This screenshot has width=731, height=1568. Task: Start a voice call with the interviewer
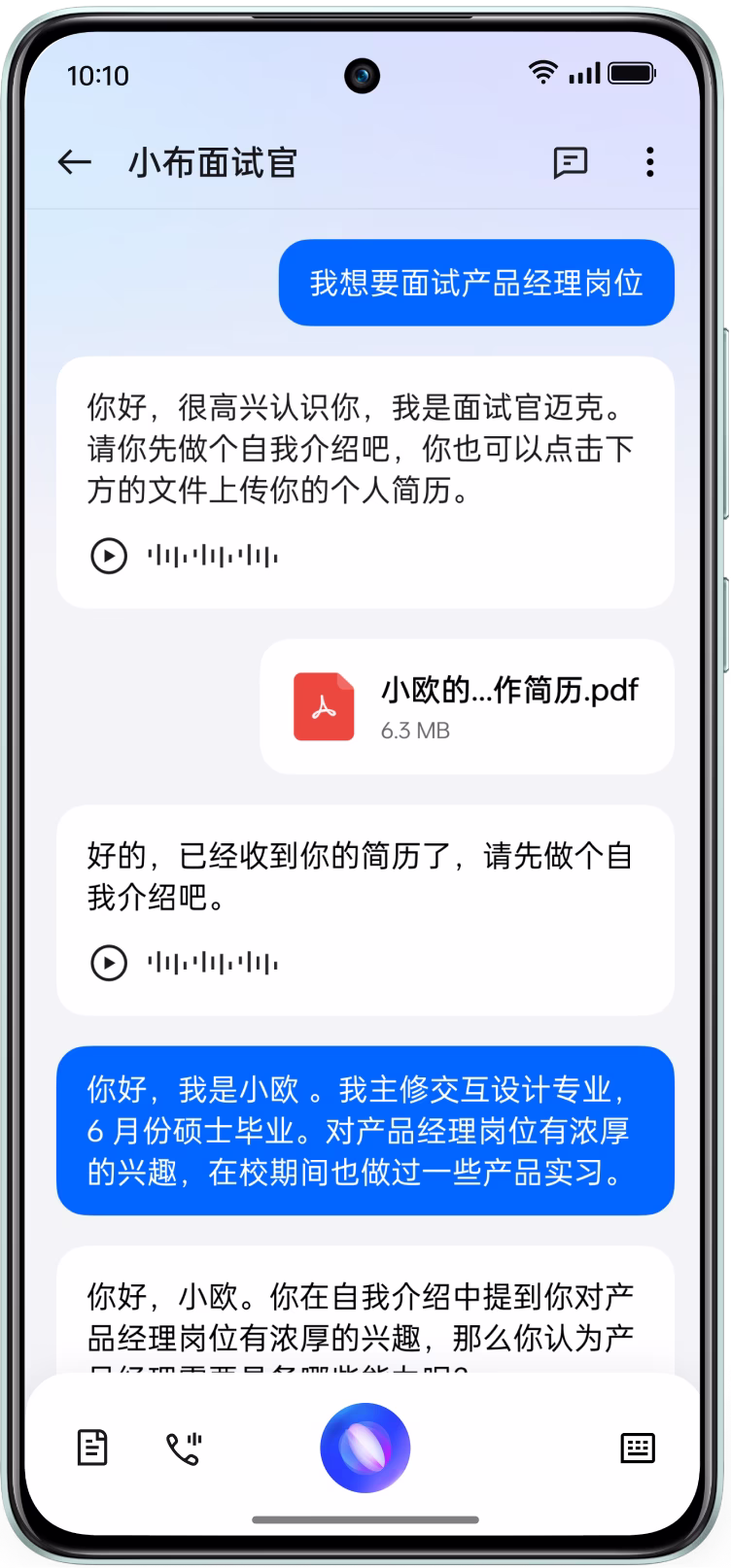click(x=183, y=1448)
